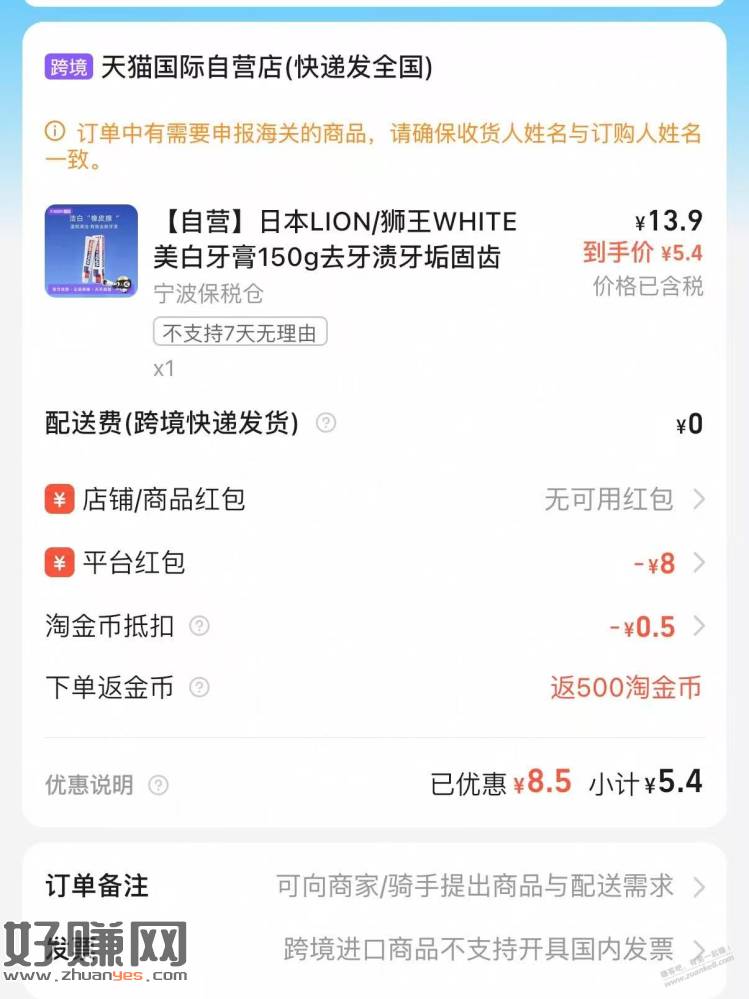Image resolution: width=749 pixels, height=999 pixels.
Task: Tap help icon next to 配送费
Action: pyautogui.click(x=326, y=423)
